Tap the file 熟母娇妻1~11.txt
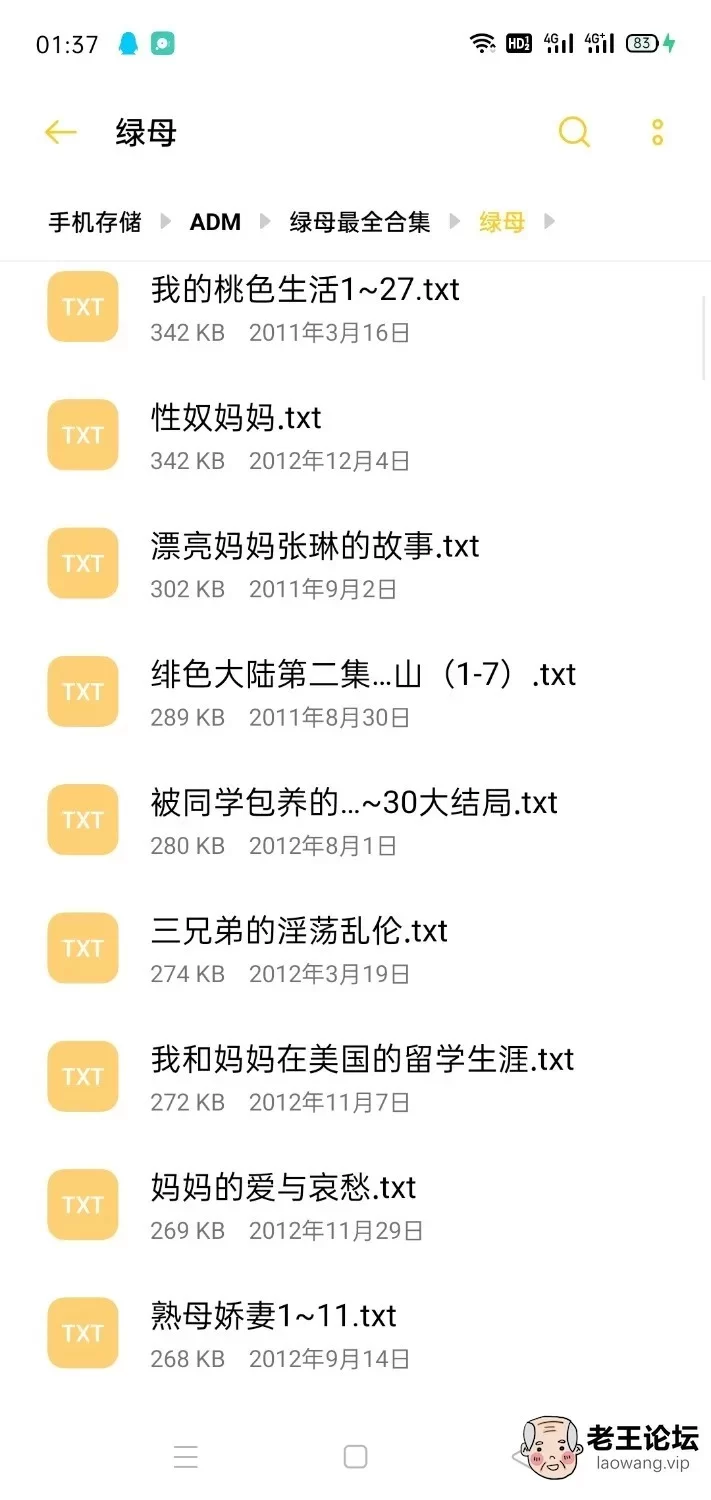 [x=273, y=1316]
